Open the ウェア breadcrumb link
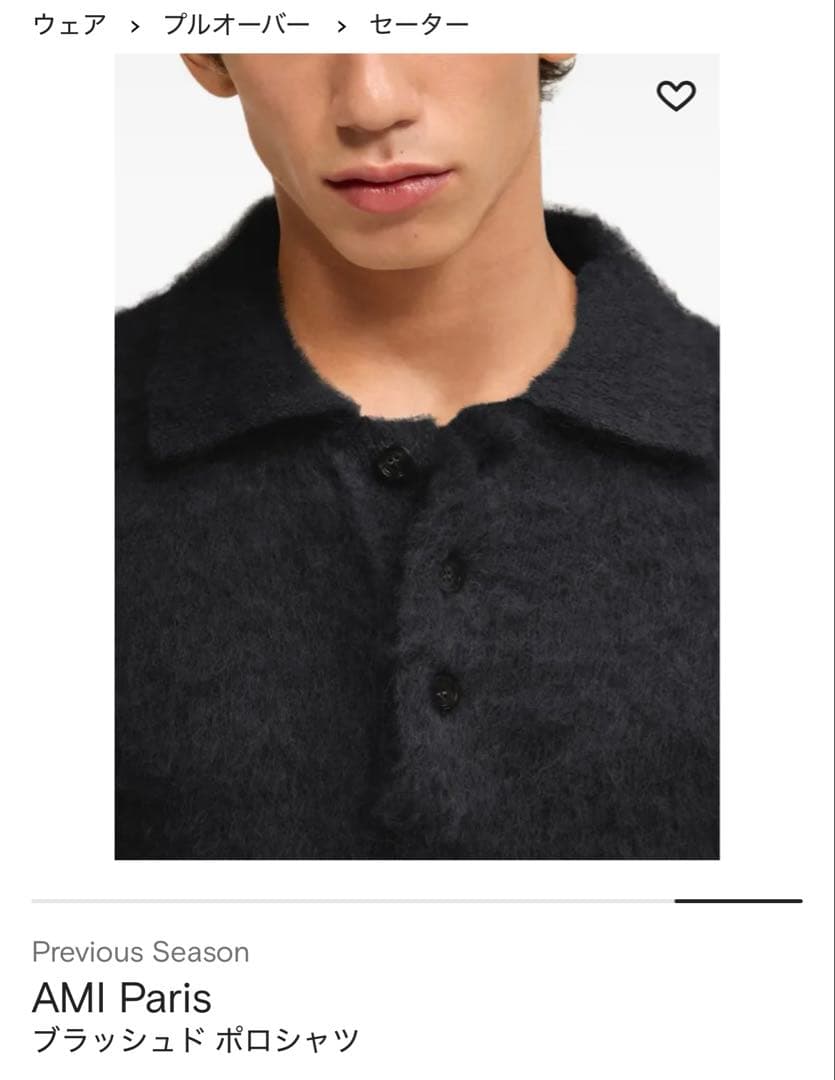Screen dimensions: 835x1080 pos(69,25)
